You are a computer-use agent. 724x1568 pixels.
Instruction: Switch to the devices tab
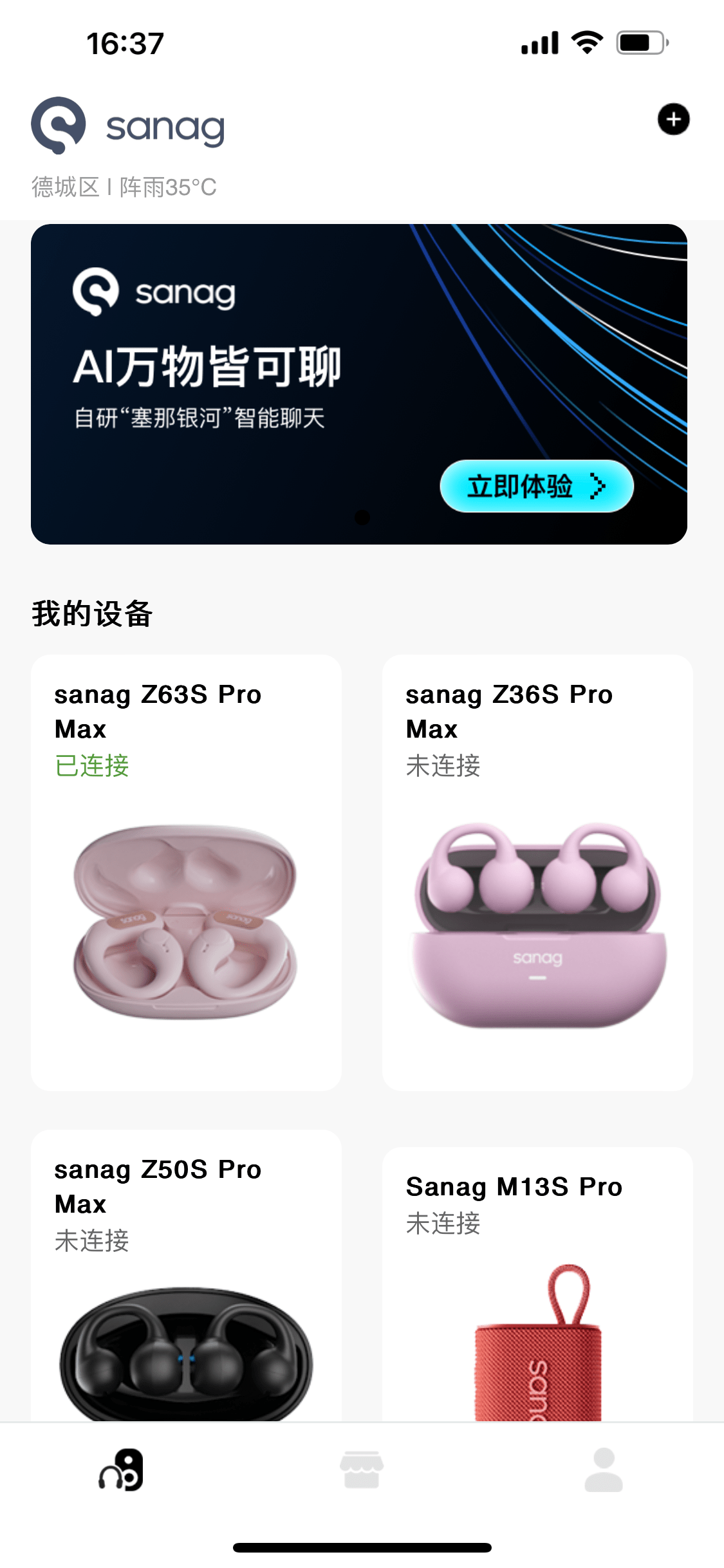tap(121, 1470)
